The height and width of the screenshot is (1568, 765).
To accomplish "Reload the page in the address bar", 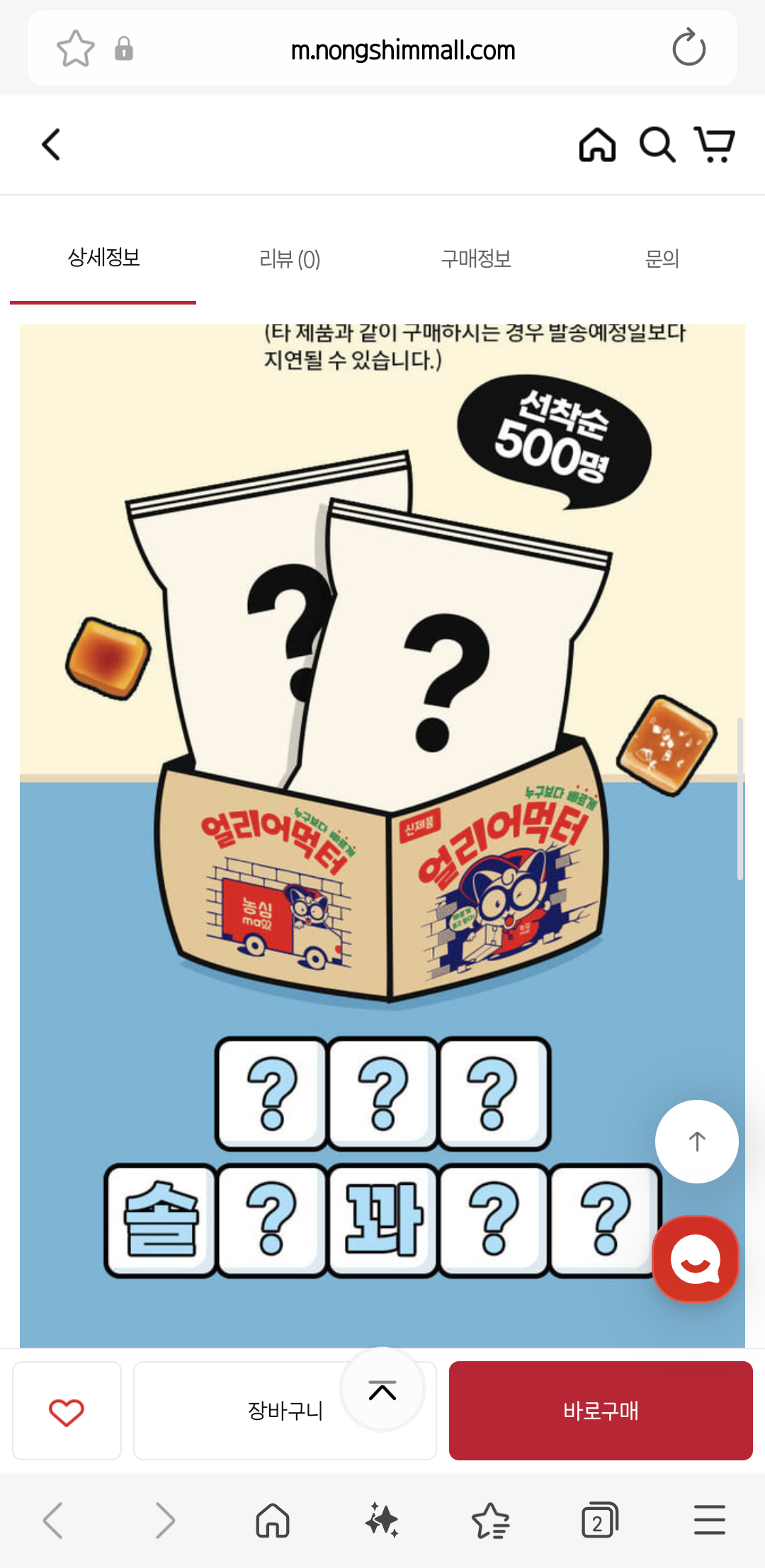I will point(688,48).
